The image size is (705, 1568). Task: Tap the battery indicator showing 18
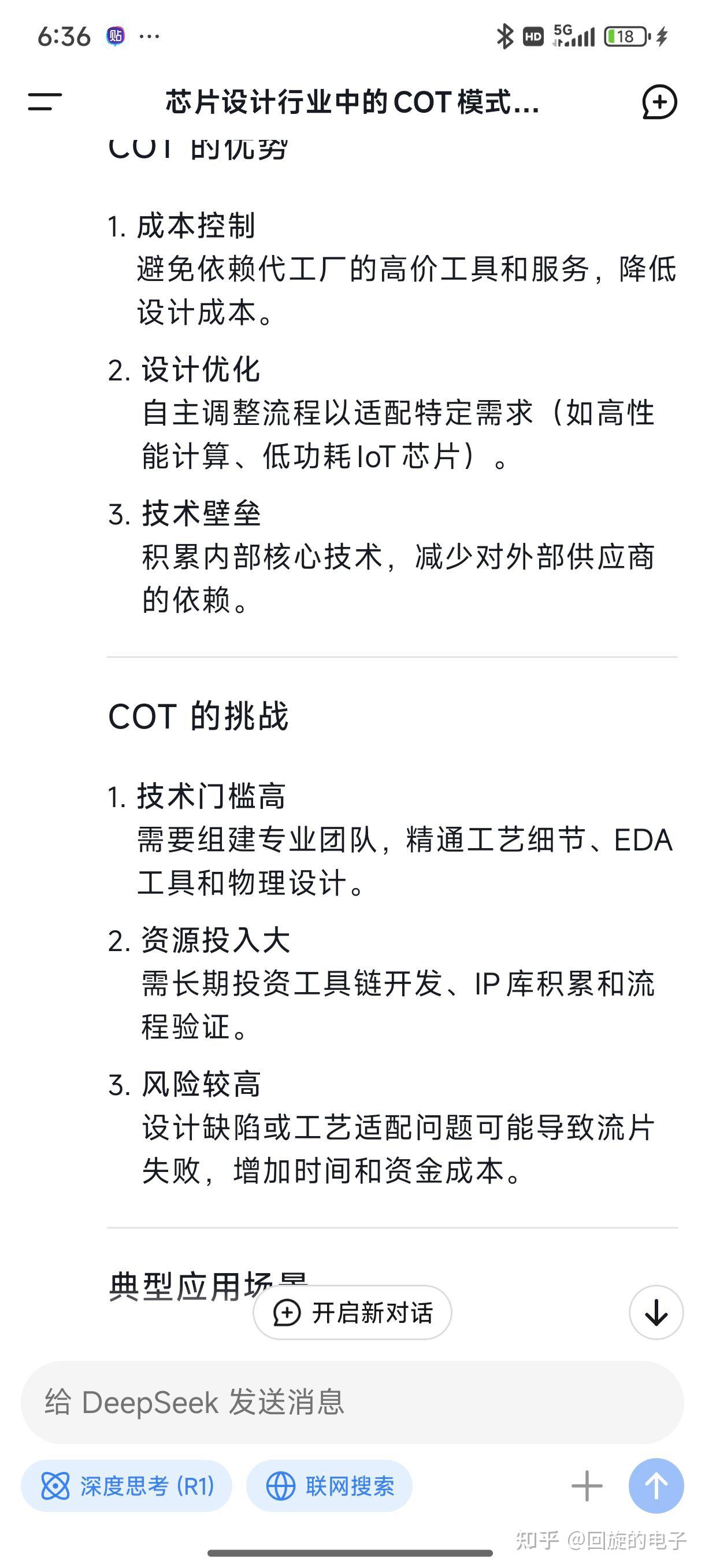click(x=625, y=36)
